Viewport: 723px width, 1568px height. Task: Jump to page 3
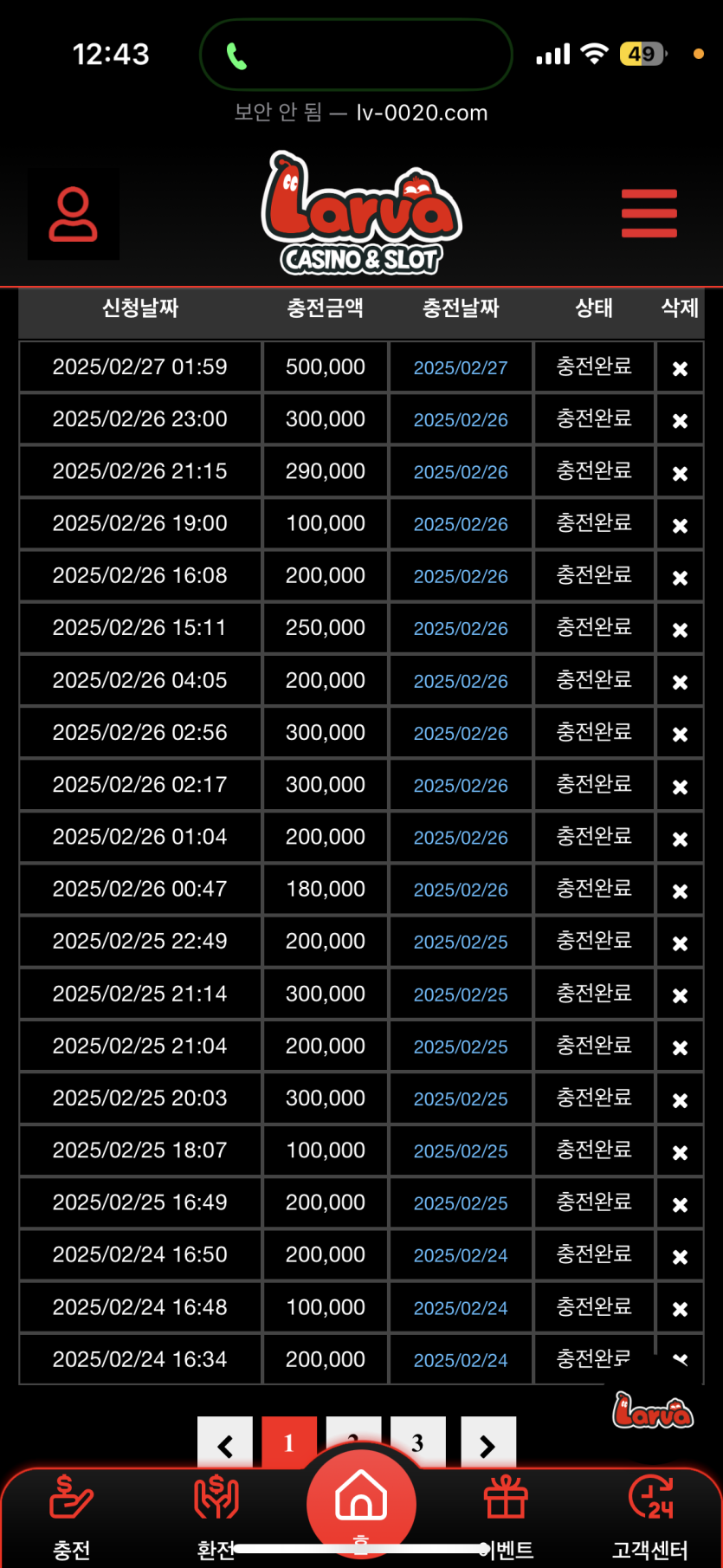418,1442
